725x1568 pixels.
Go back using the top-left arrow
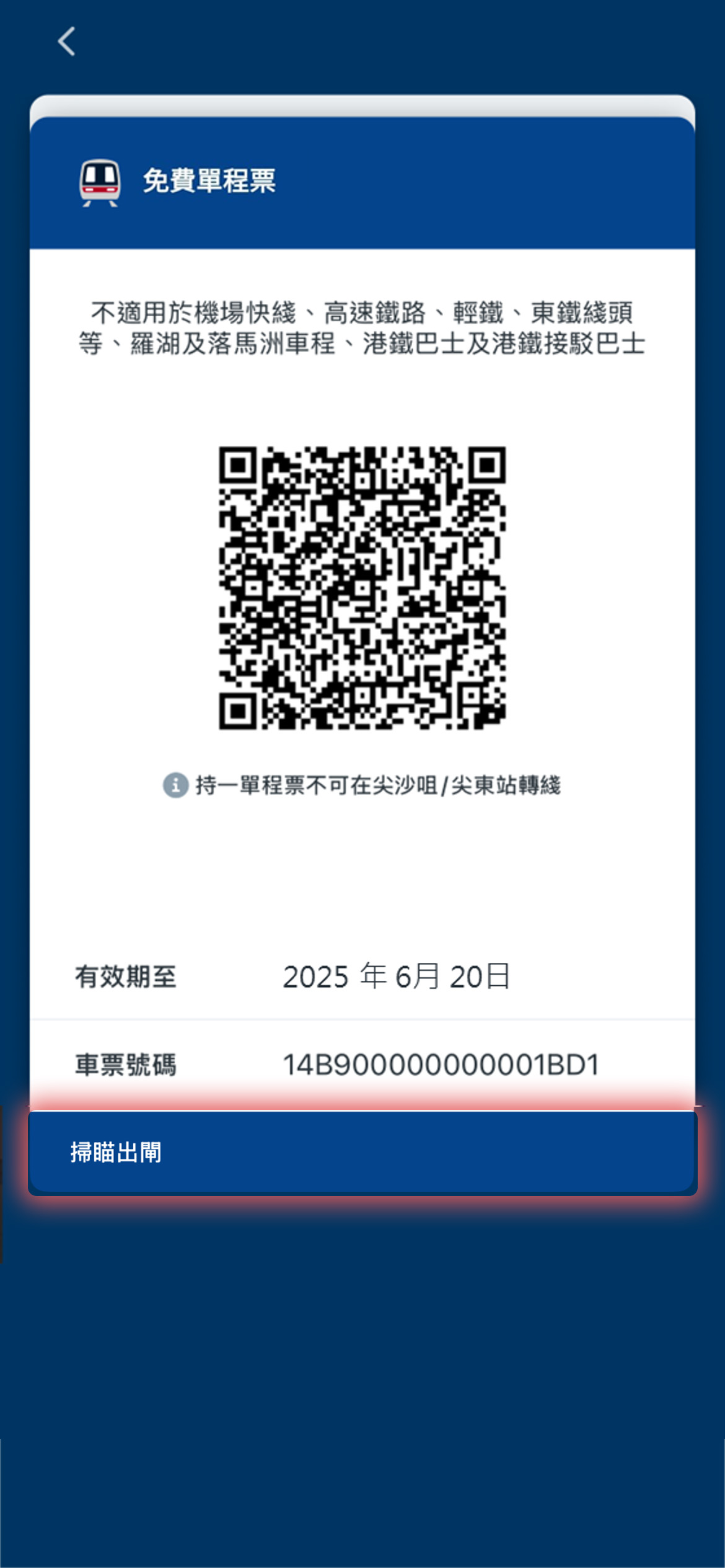coord(66,42)
